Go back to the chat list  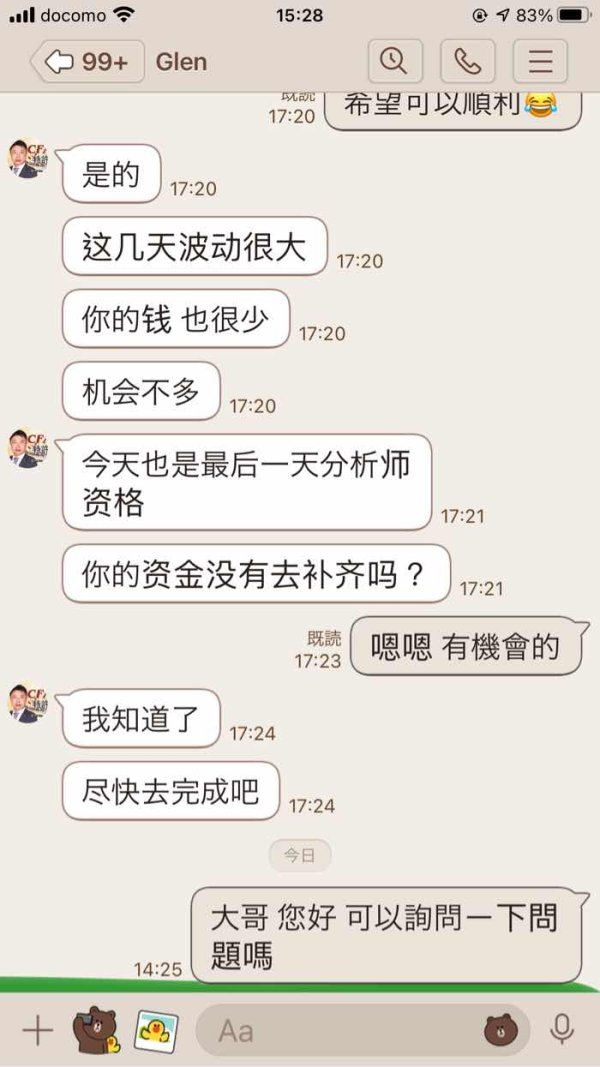point(87,62)
